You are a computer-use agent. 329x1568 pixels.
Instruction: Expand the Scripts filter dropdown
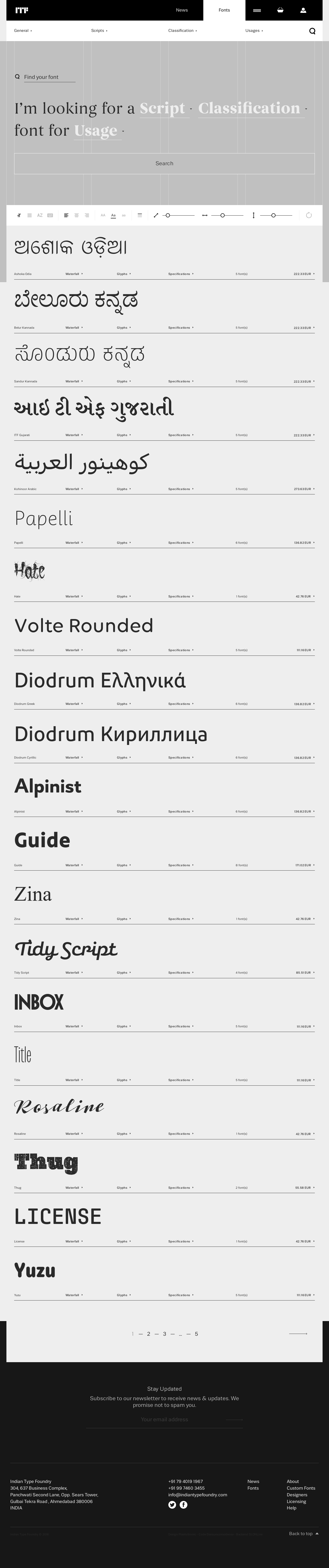click(x=99, y=30)
